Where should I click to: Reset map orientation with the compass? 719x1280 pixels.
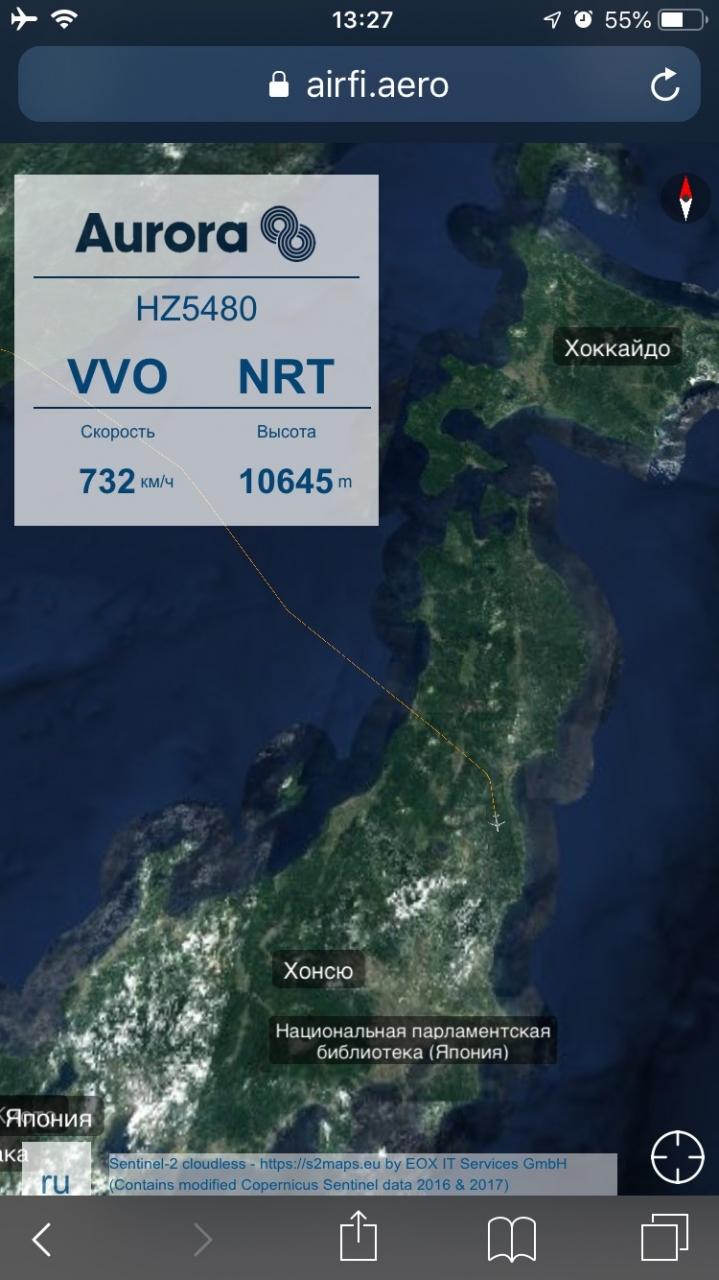click(x=686, y=197)
